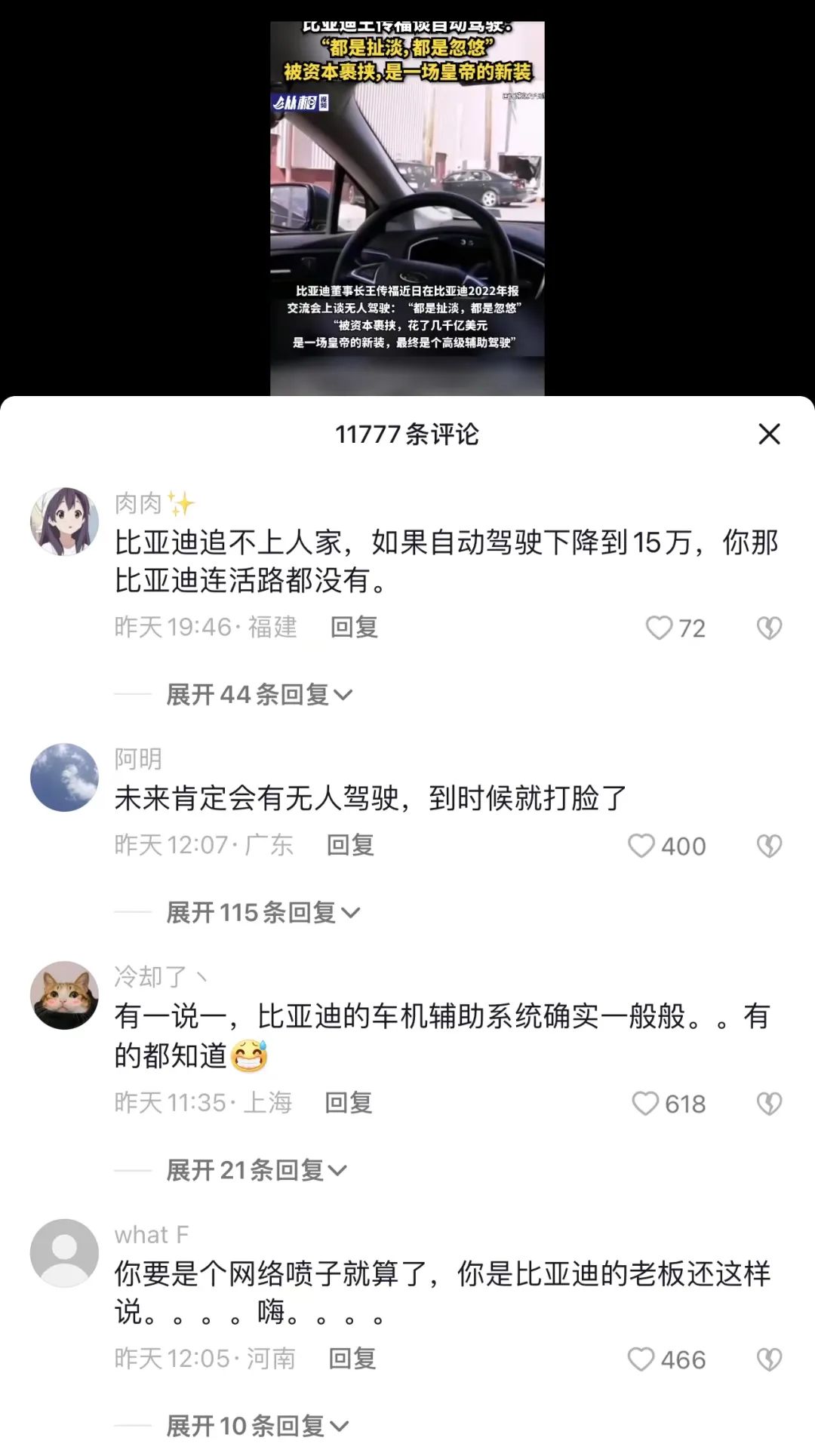Expand 10 replies under what F's comment
The image size is (815, 1456).
(x=257, y=1426)
